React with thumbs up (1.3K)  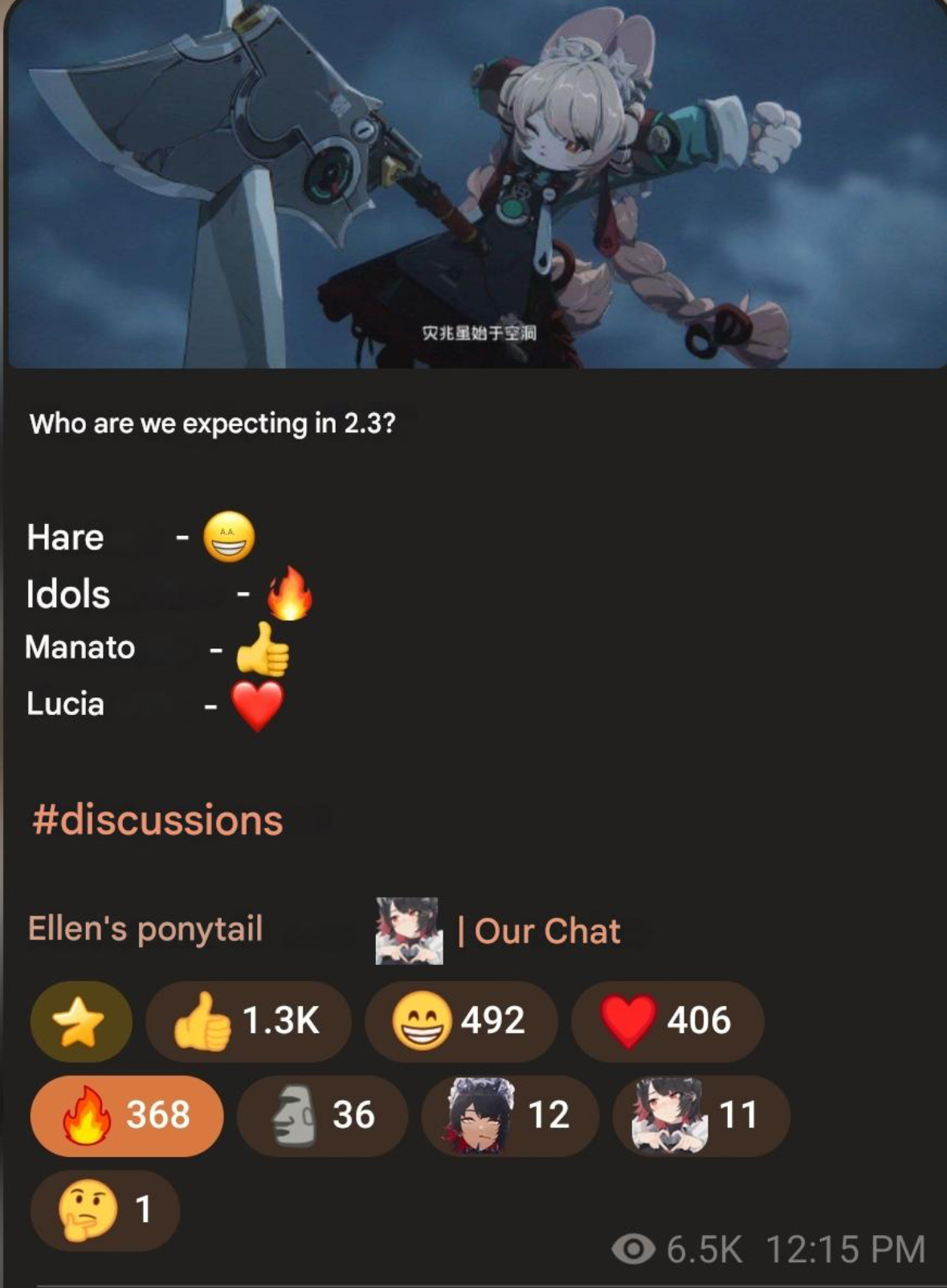(x=247, y=1021)
